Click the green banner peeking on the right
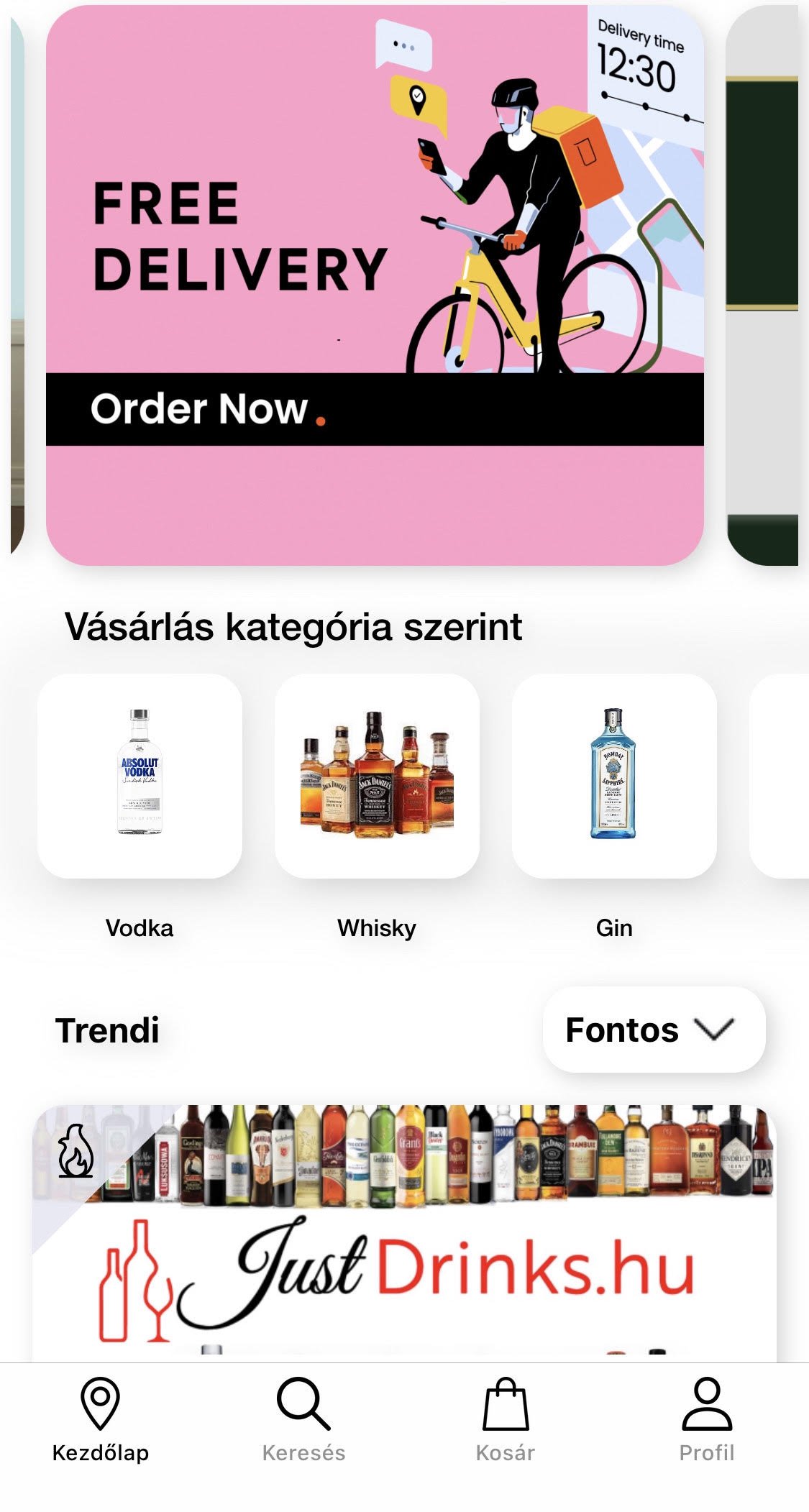 [769, 288]
